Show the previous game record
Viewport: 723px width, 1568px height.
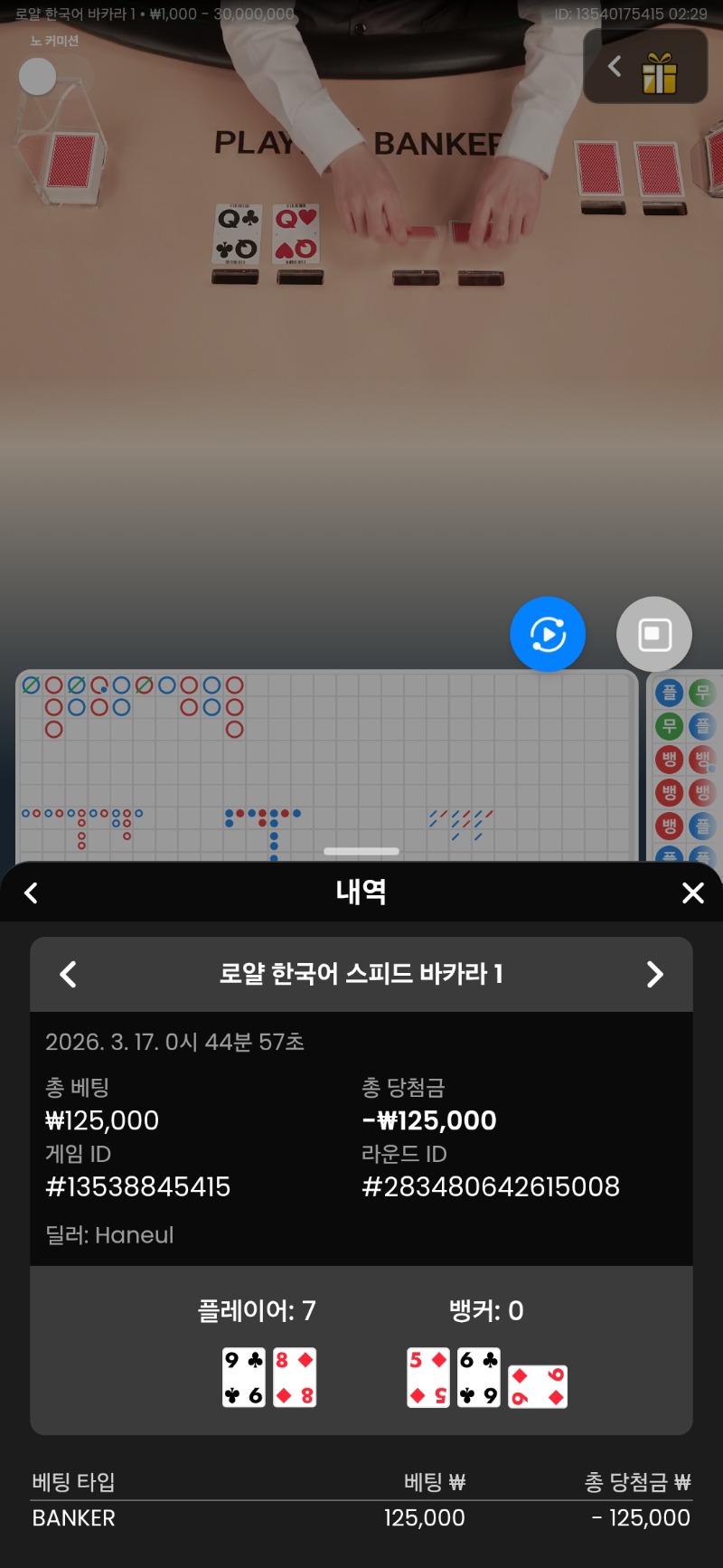68,974
